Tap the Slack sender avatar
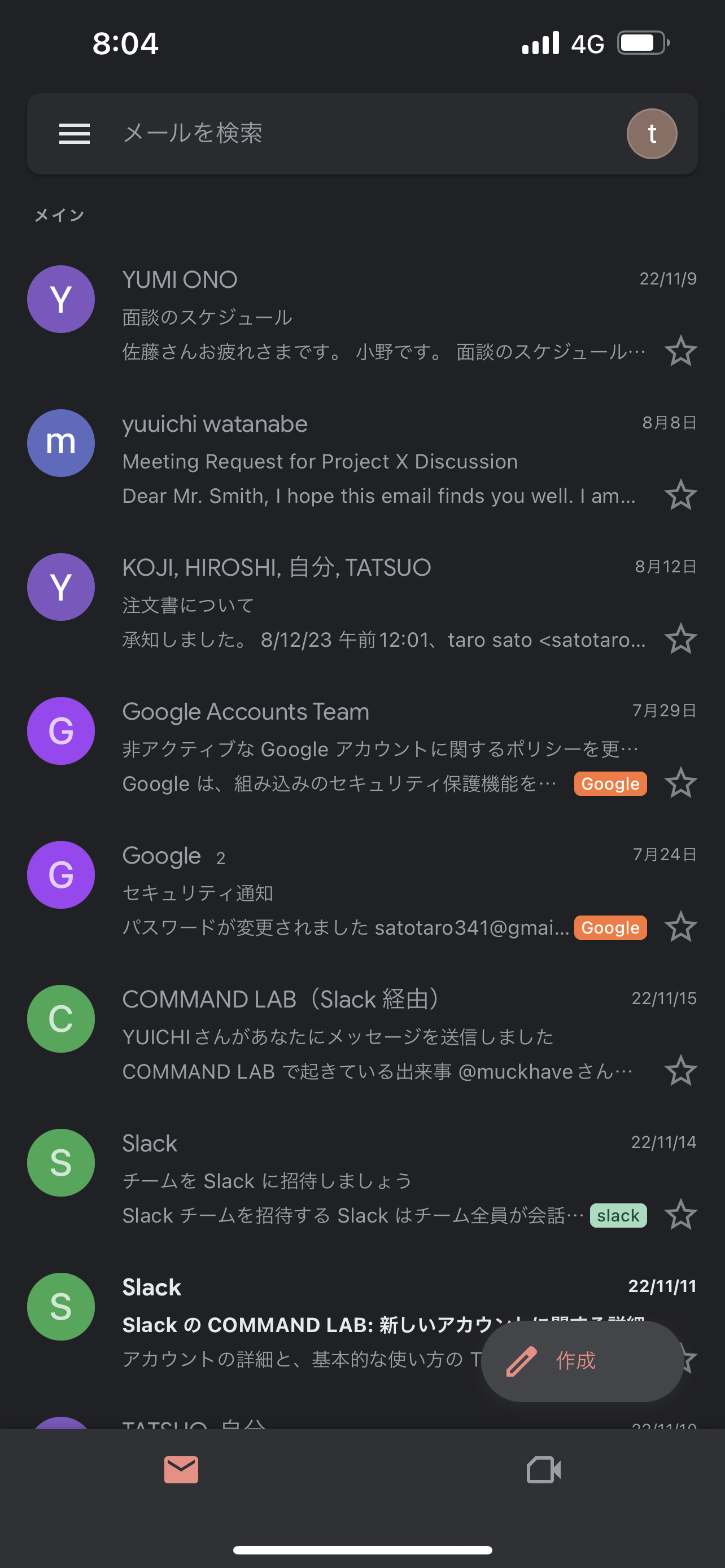 pos(60,1163)
